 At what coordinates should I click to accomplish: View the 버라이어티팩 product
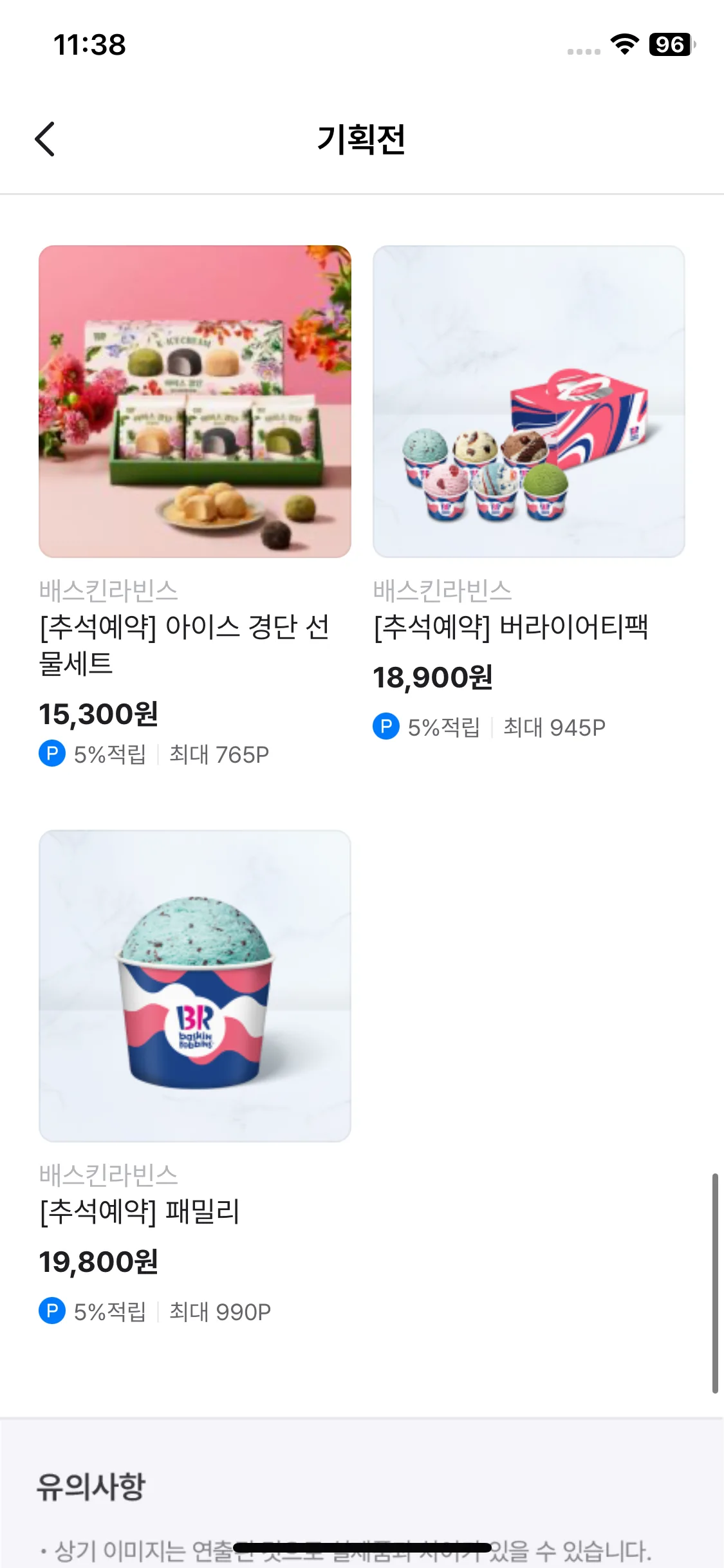(x=528, y=402)
